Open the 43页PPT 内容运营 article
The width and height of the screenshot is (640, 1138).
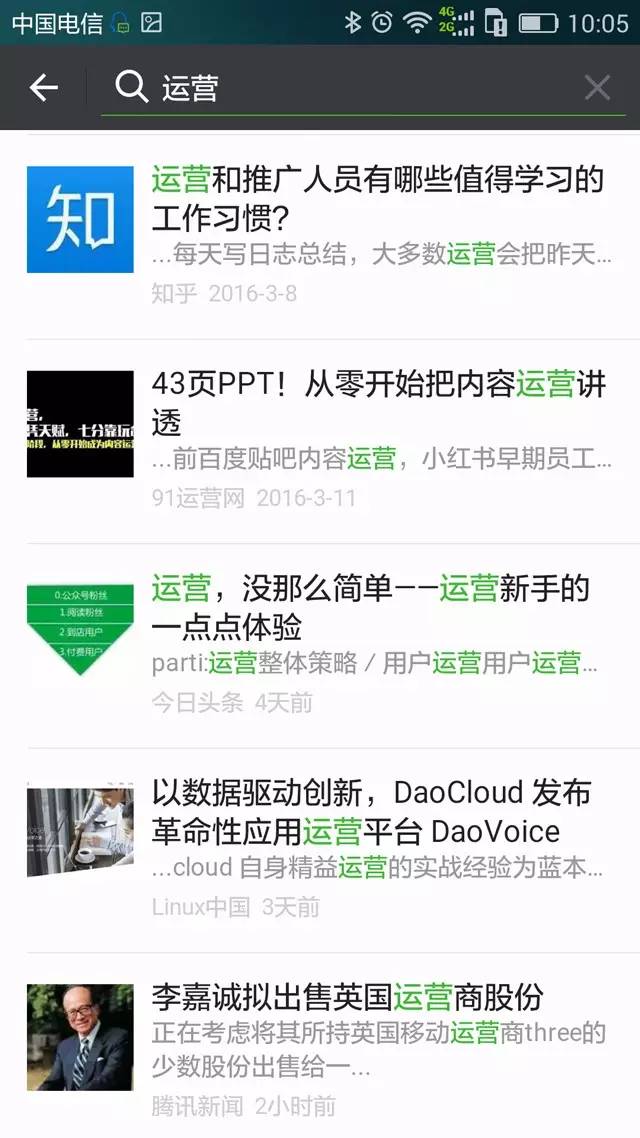point(378,403)
